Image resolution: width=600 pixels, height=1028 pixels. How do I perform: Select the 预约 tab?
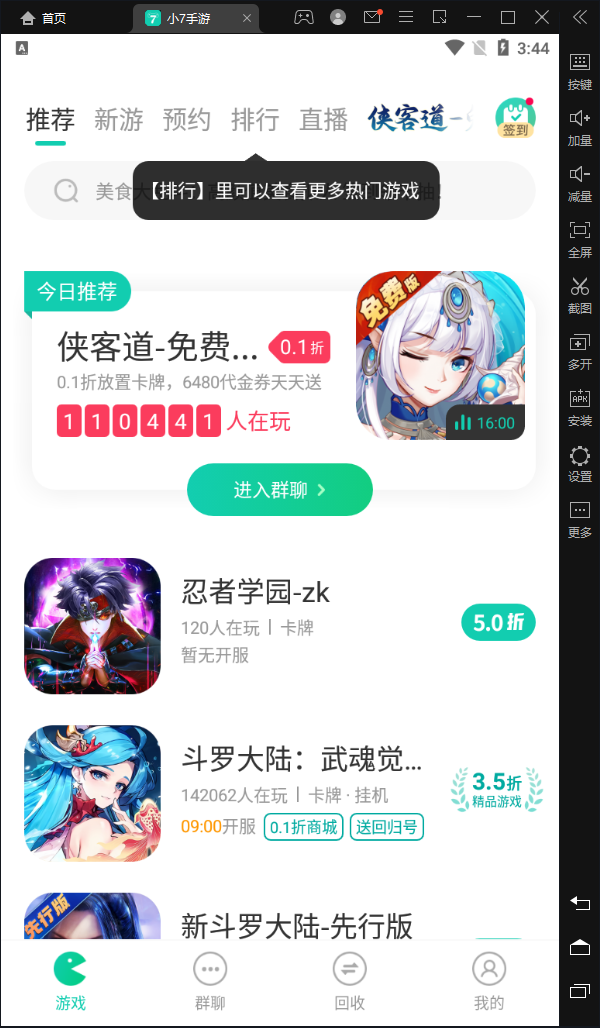point(187,120)
